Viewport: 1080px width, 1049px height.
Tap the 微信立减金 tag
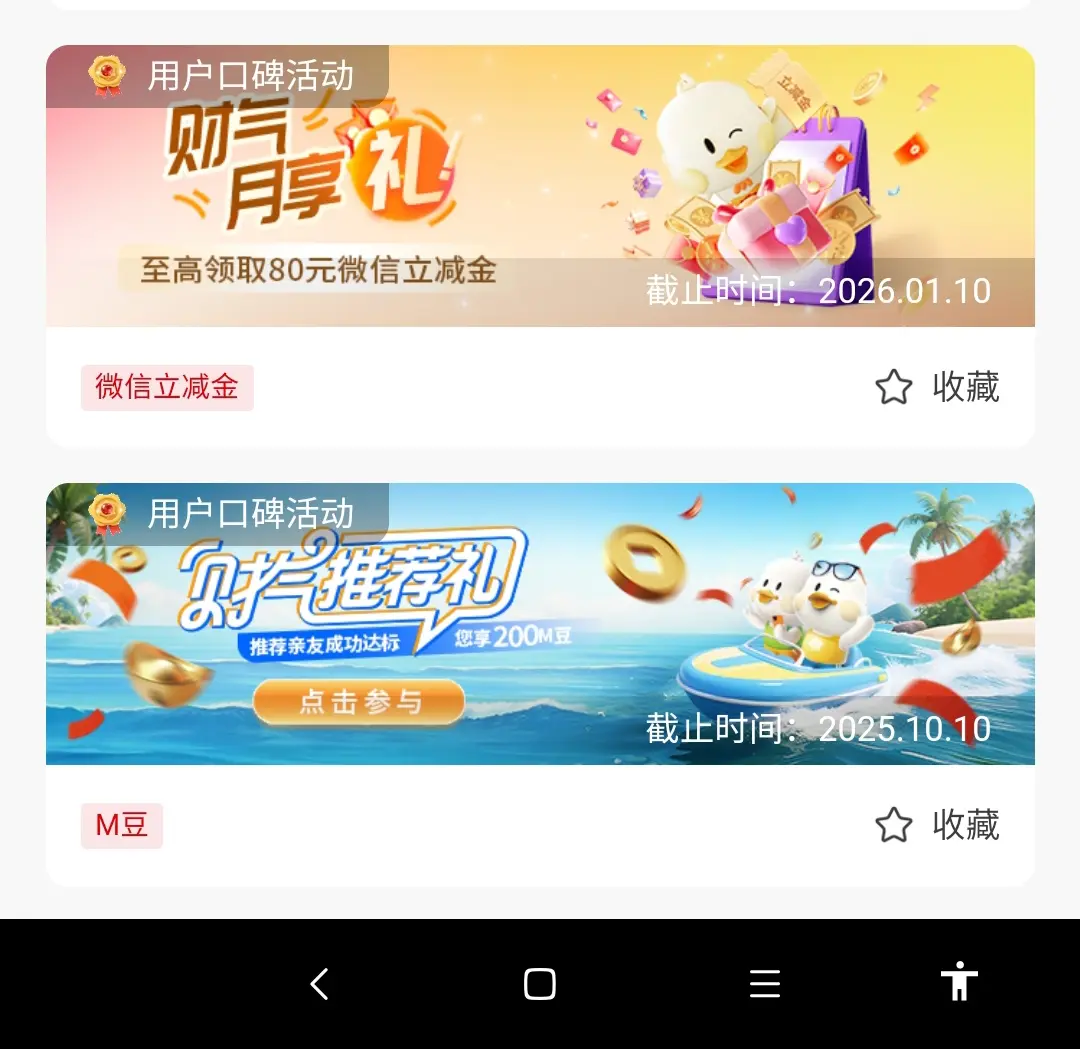pyautogui.click(x=167, y=387)
